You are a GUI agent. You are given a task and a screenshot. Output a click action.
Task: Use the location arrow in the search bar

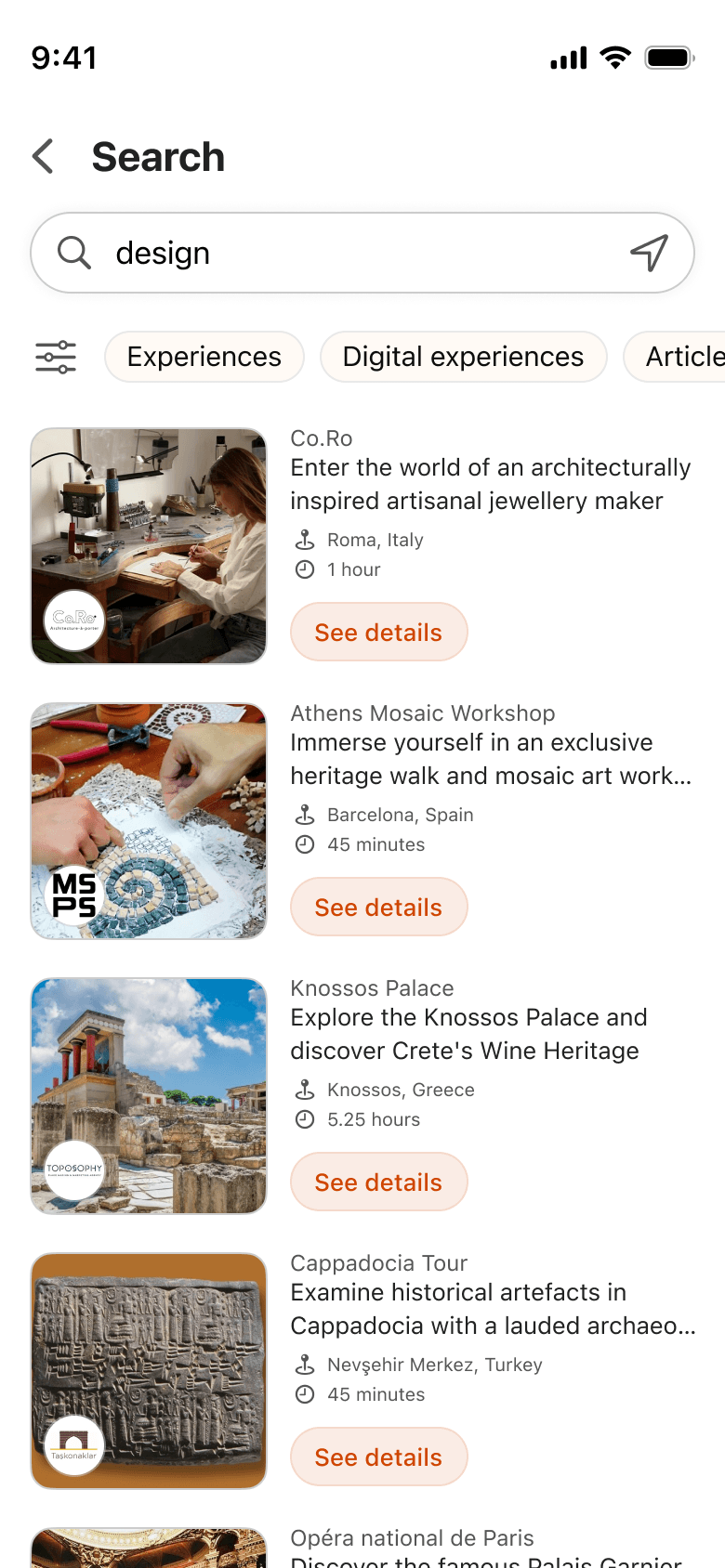click(x=649, y=253)
